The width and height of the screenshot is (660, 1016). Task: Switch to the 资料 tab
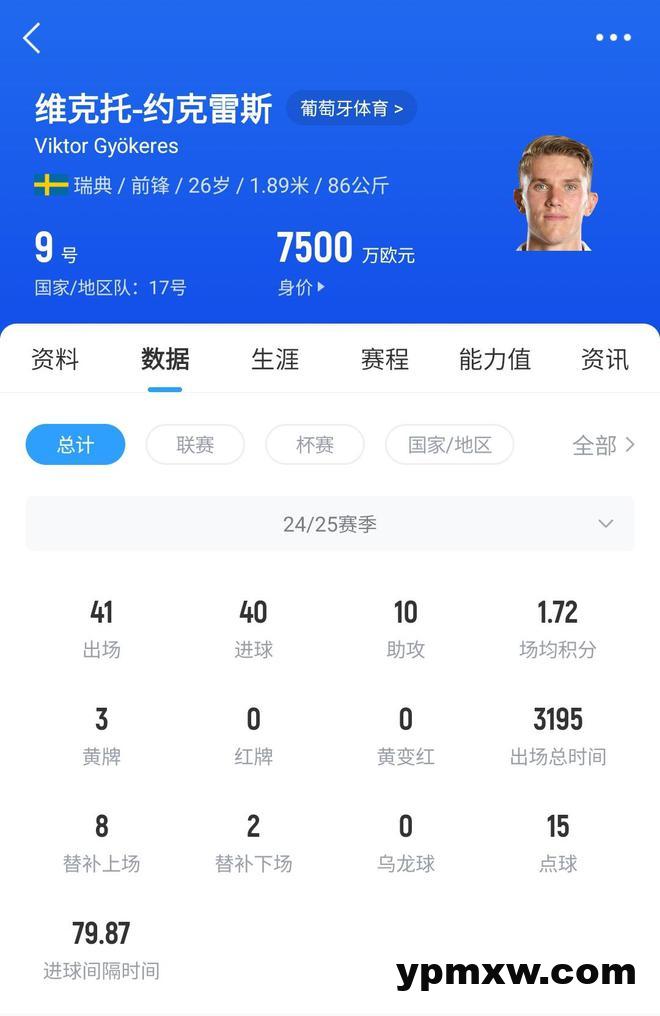pyautogui.click(x=55, y=360)
